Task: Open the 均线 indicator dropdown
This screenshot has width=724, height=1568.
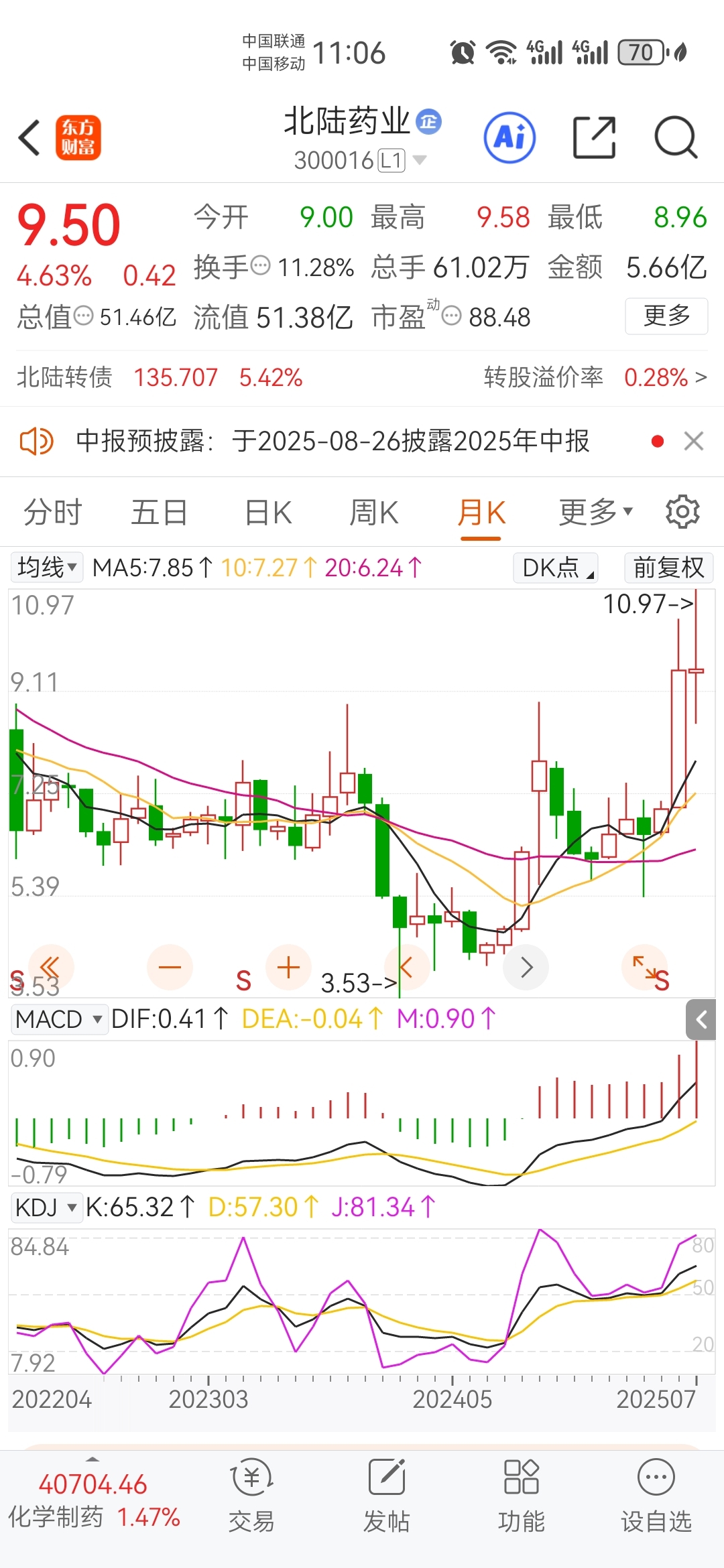Action: (x=47, y=568)
